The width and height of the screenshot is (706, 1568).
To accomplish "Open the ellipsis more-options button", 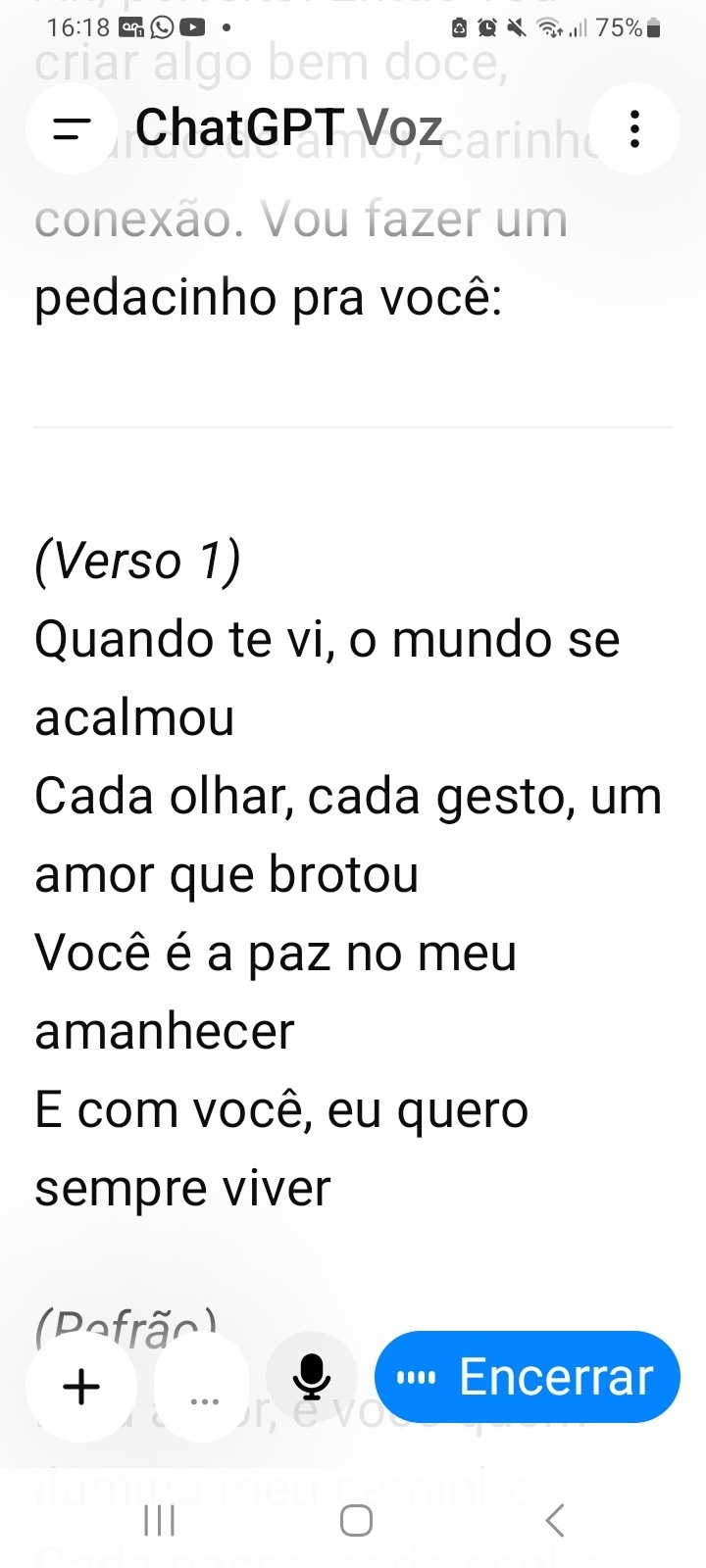I will tap(204, 1386).
